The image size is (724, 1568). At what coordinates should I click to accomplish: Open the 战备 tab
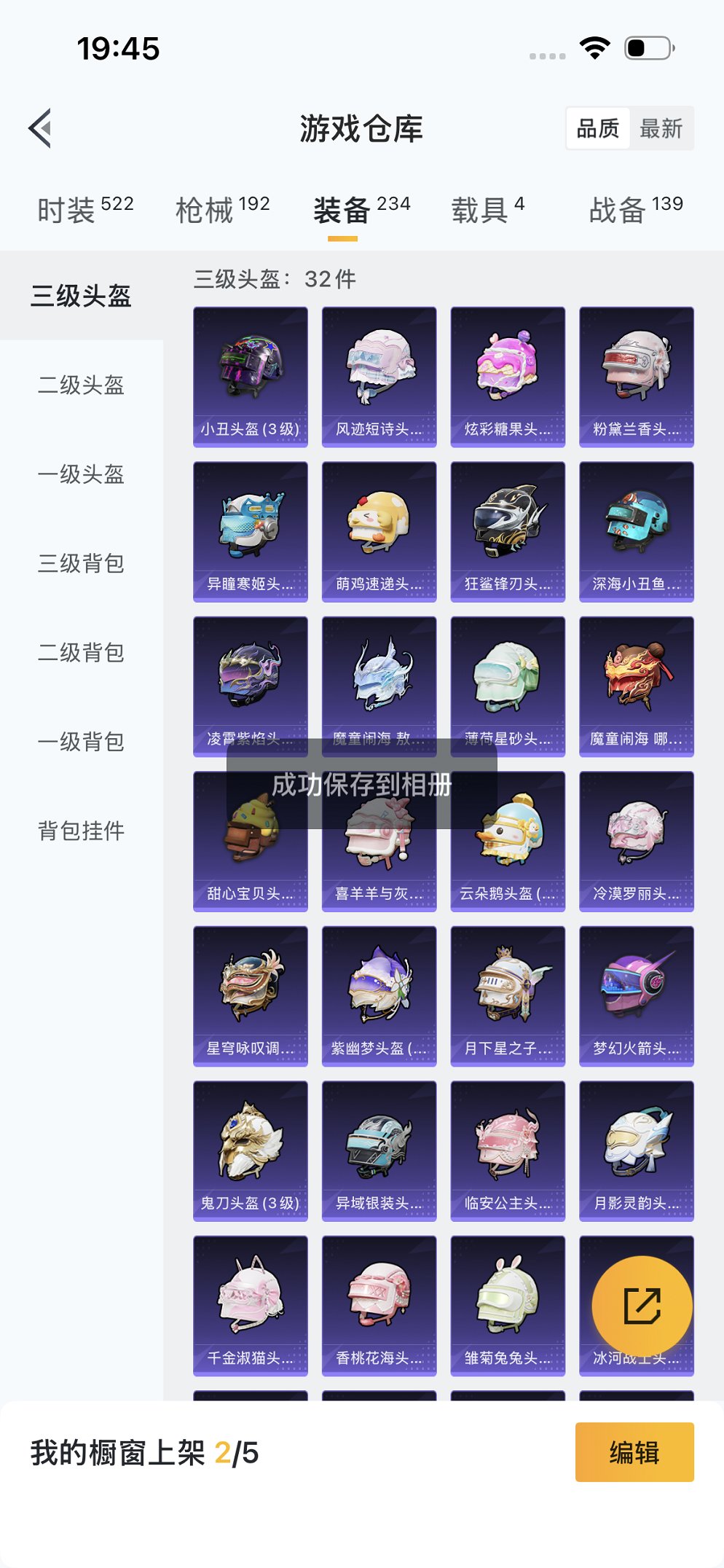point(635,210)
